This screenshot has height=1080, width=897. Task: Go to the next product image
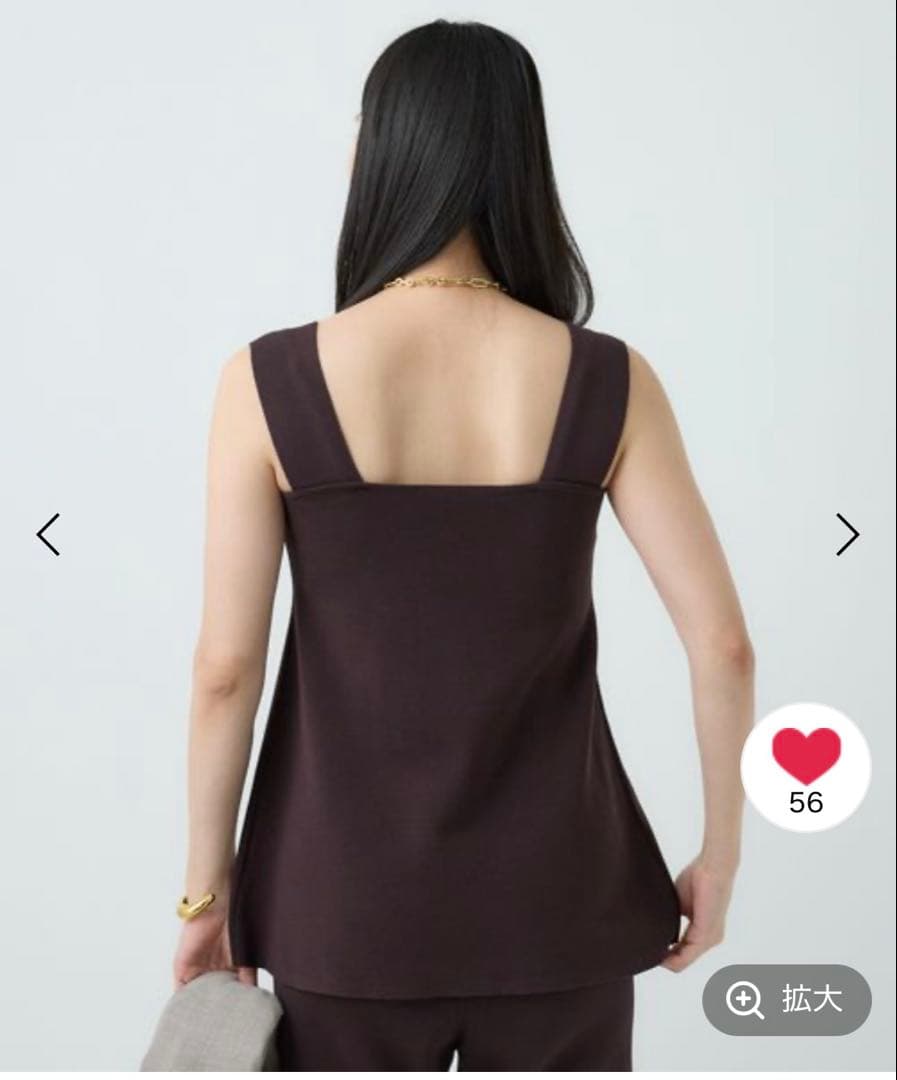[x=847, y=534]
